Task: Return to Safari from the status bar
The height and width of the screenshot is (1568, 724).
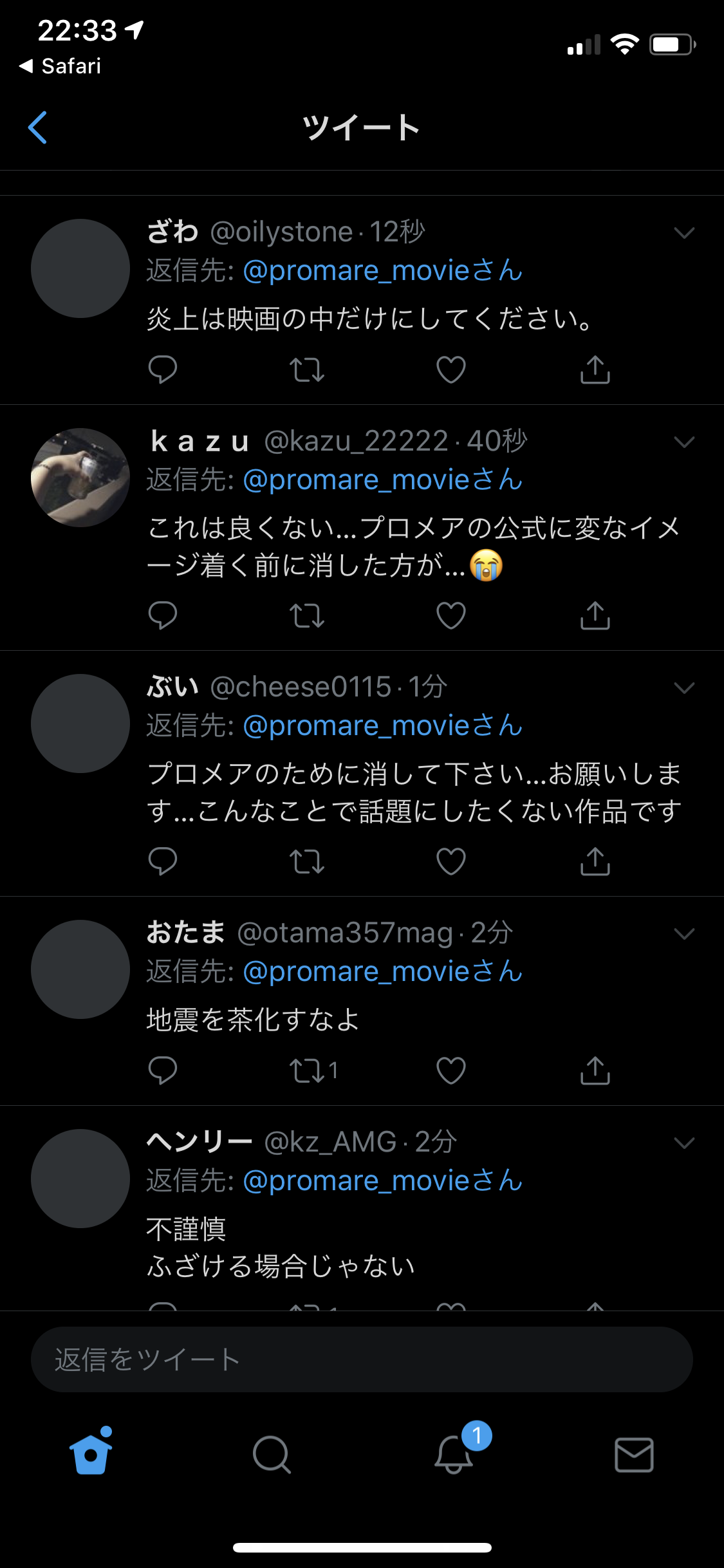Action: 60,66
